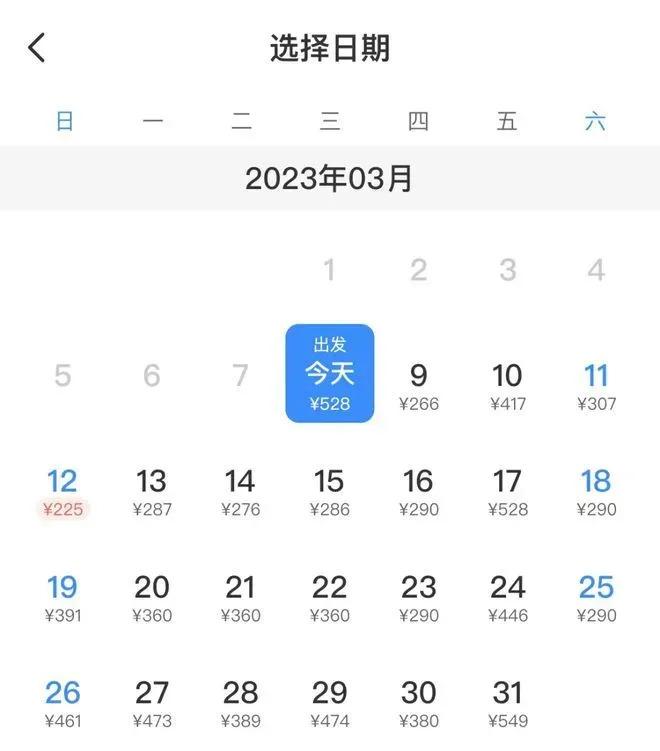Image resolution: width=660 pixels, height=751 pixels.
Task: Select March 31 priced ¥549
Action: coord(507,702)
